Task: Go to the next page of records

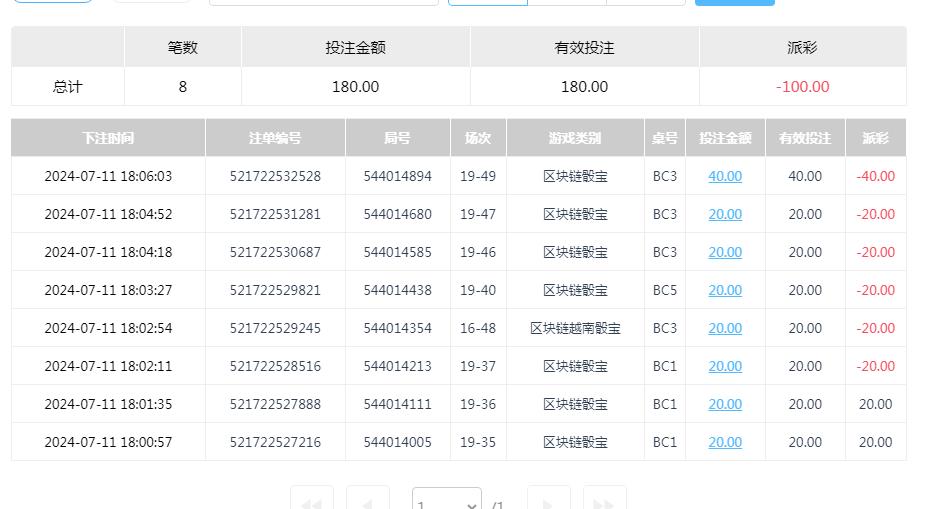Action: (548, 502)
